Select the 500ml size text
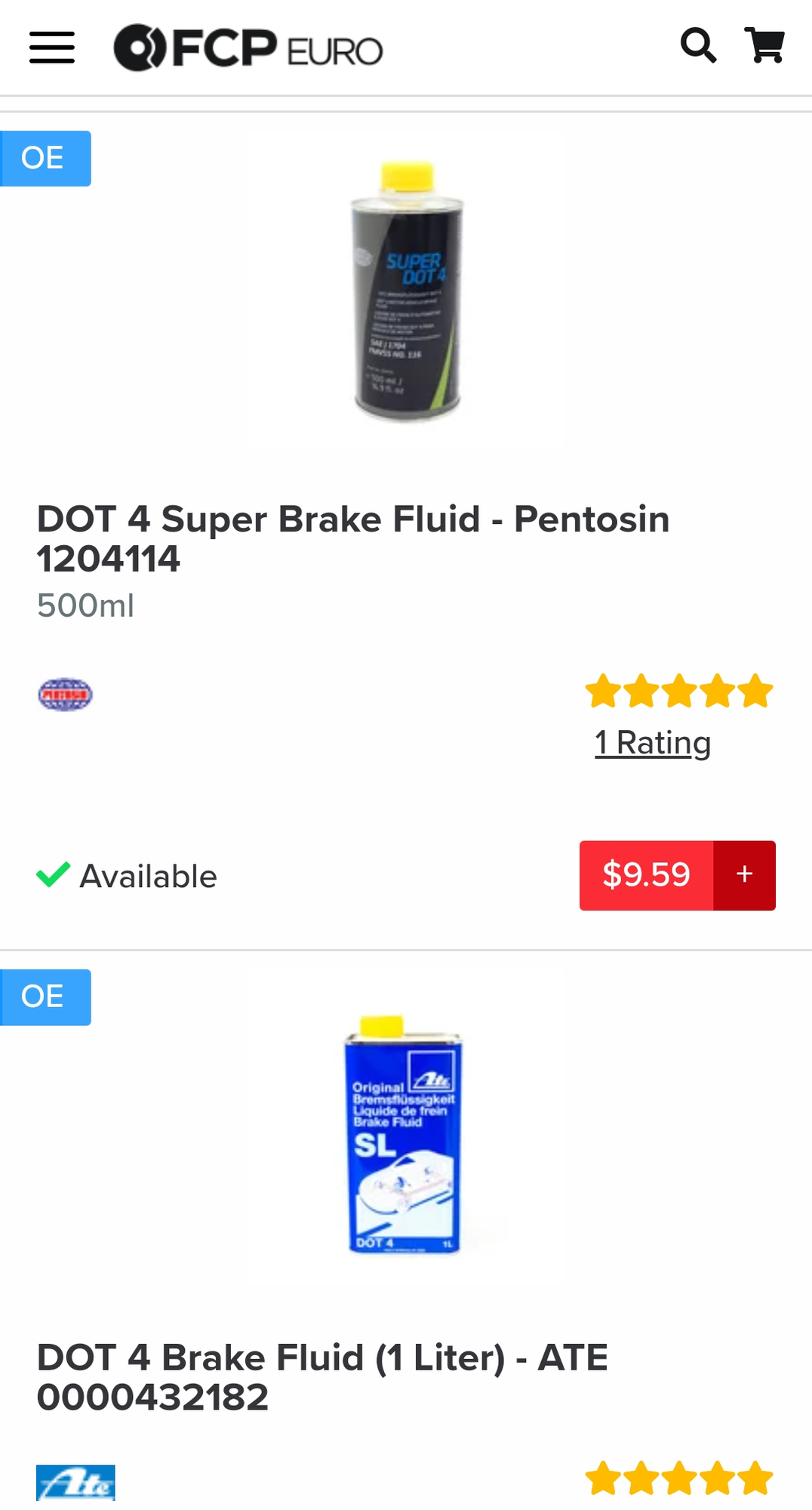 tap(85, 605)
